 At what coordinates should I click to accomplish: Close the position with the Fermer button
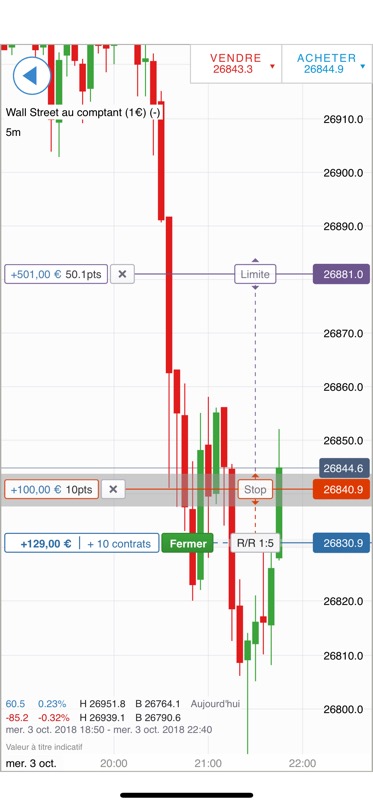click(x=188, y=543)
